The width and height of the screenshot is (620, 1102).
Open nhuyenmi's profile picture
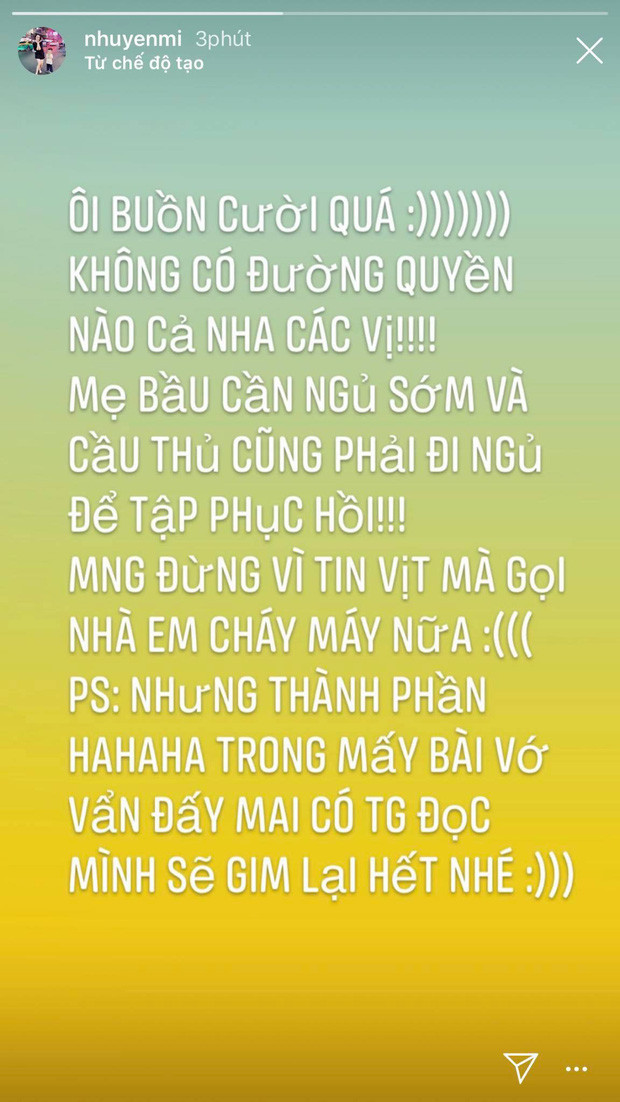tap(42, 51)
